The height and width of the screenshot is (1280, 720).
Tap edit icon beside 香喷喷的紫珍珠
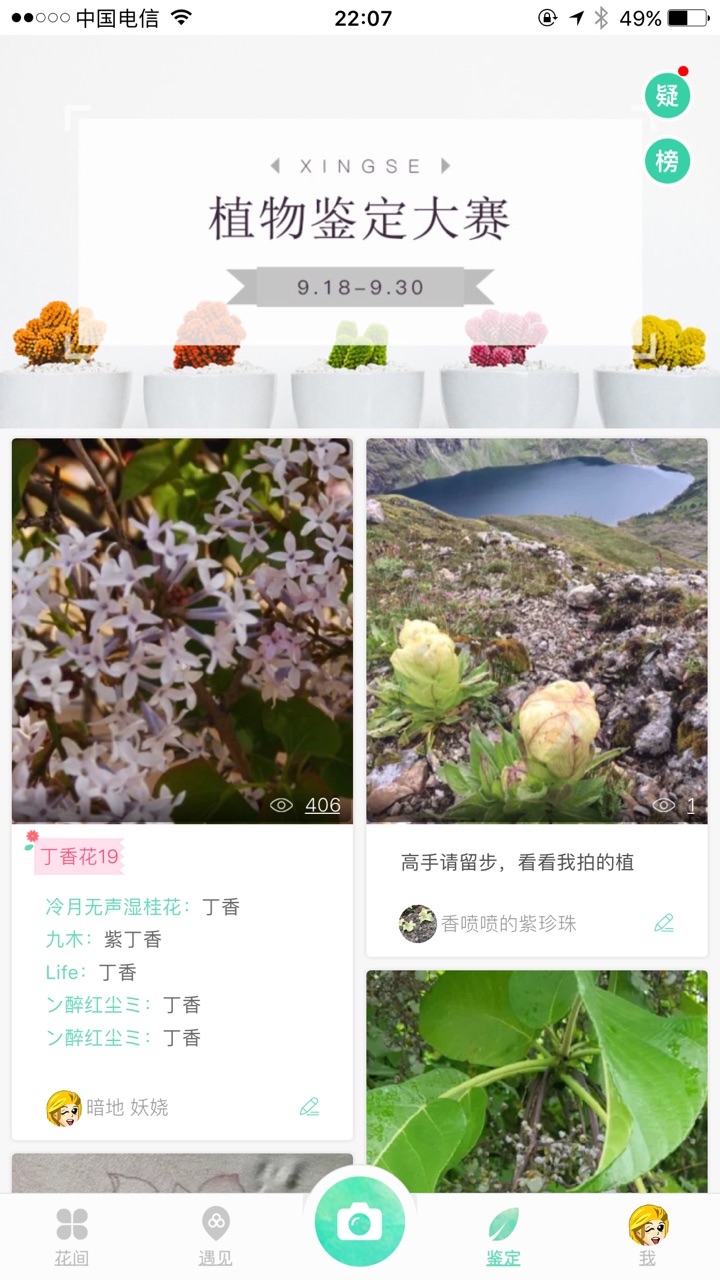[x=664, y=923]
